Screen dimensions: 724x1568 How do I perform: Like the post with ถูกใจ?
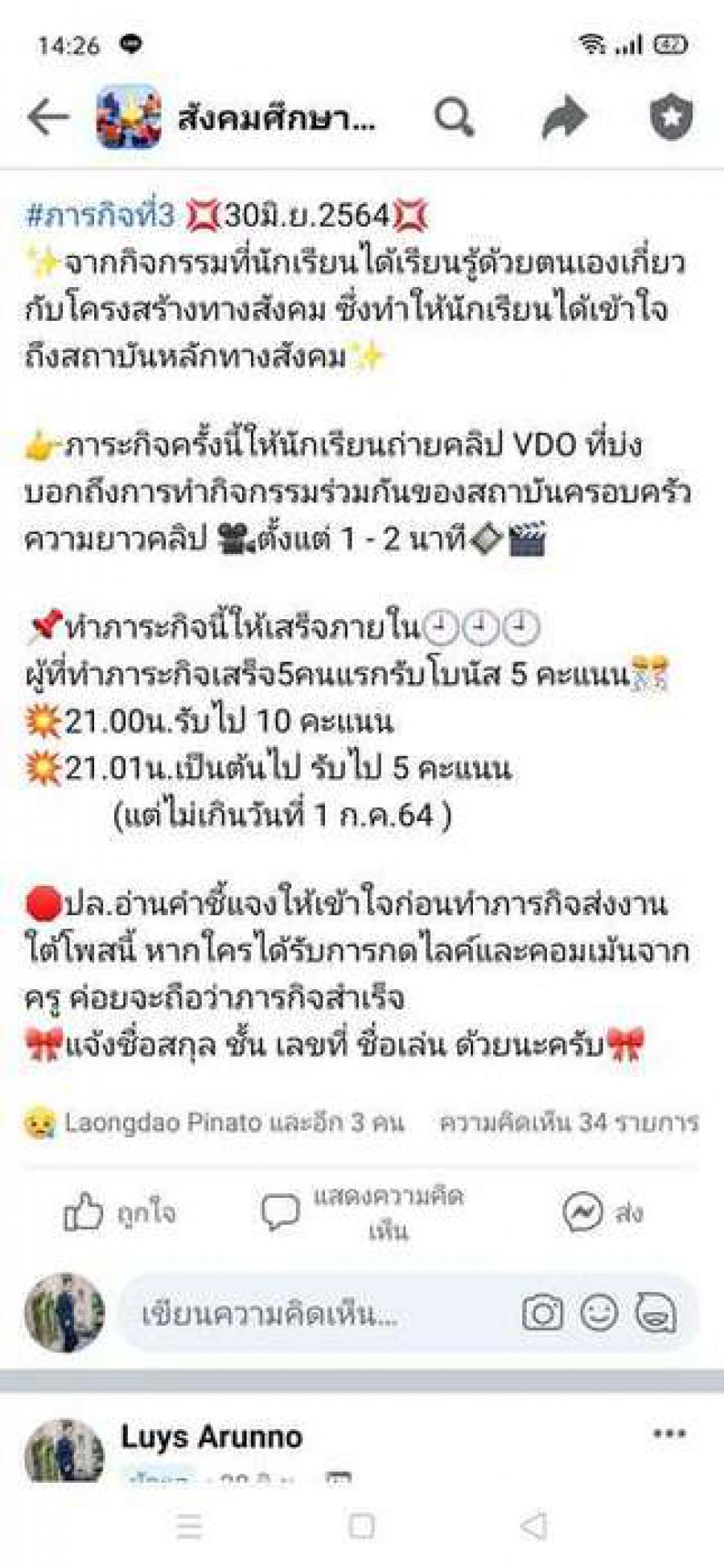tap(121, 1213)
